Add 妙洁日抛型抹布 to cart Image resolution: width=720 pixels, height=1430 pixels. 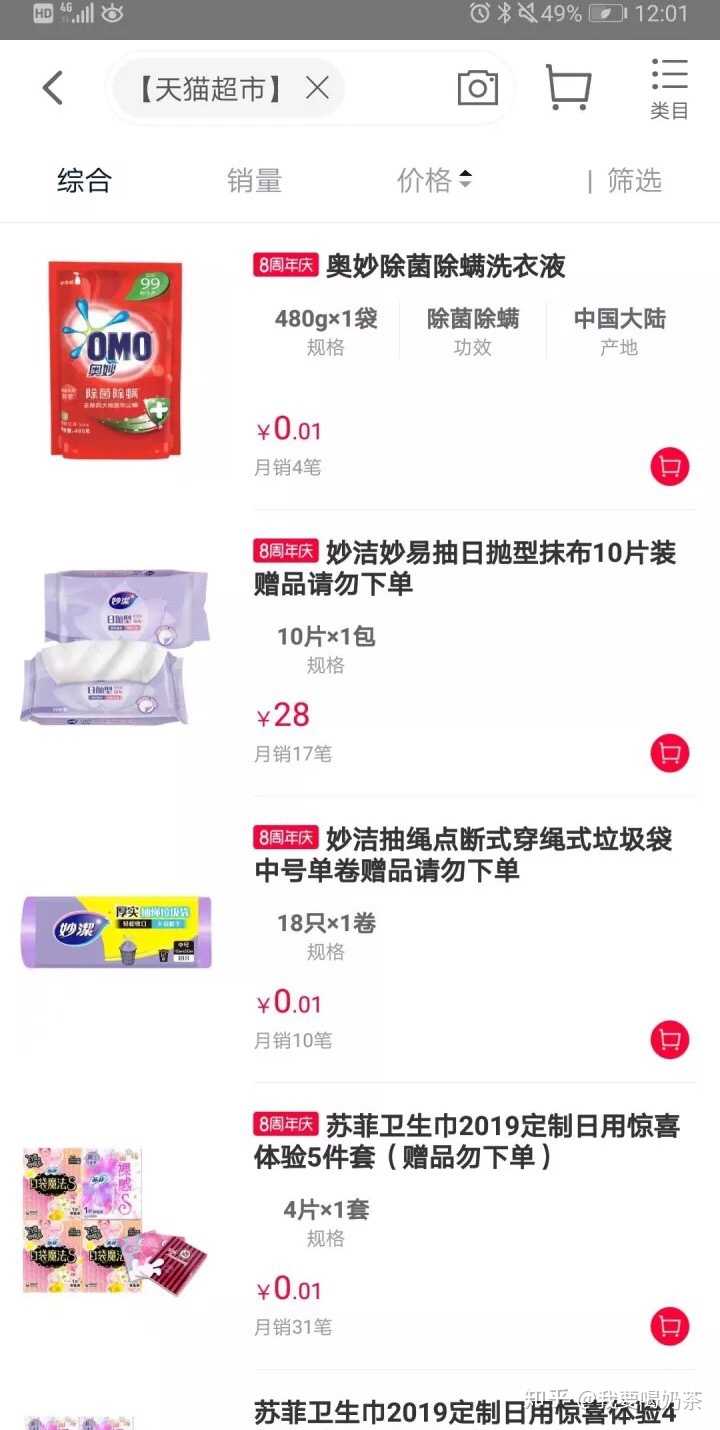[x=669, y=753]
